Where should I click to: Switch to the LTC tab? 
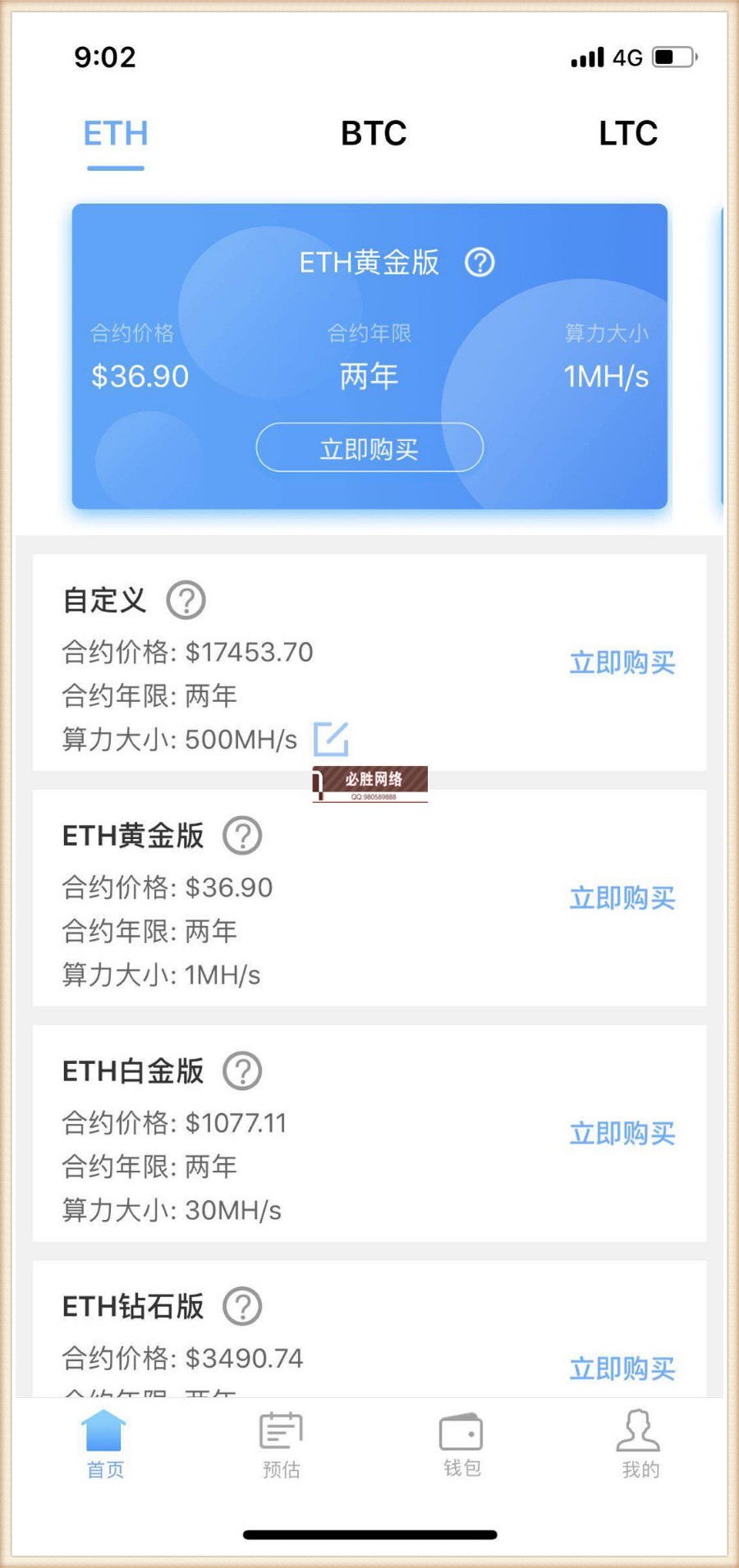[628, 134]
